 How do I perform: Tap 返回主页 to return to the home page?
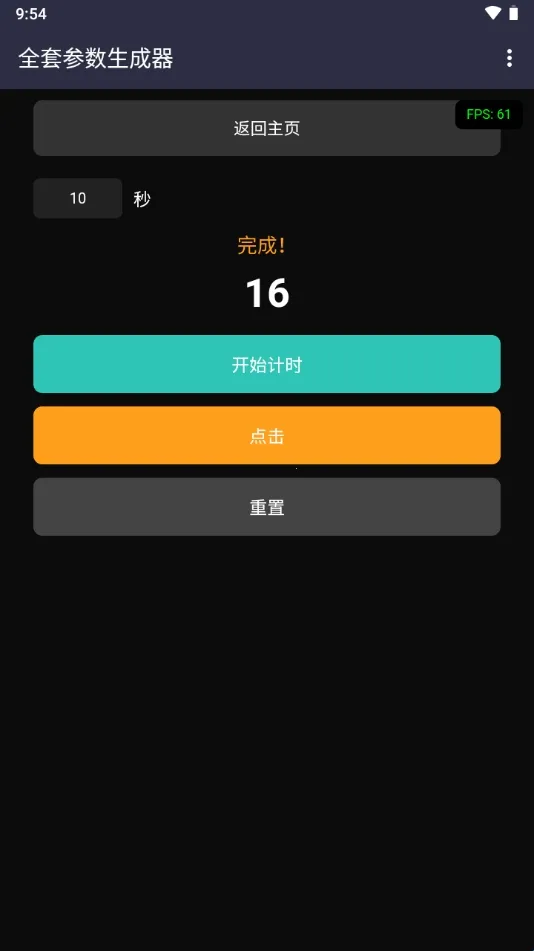tap(267, 128)
